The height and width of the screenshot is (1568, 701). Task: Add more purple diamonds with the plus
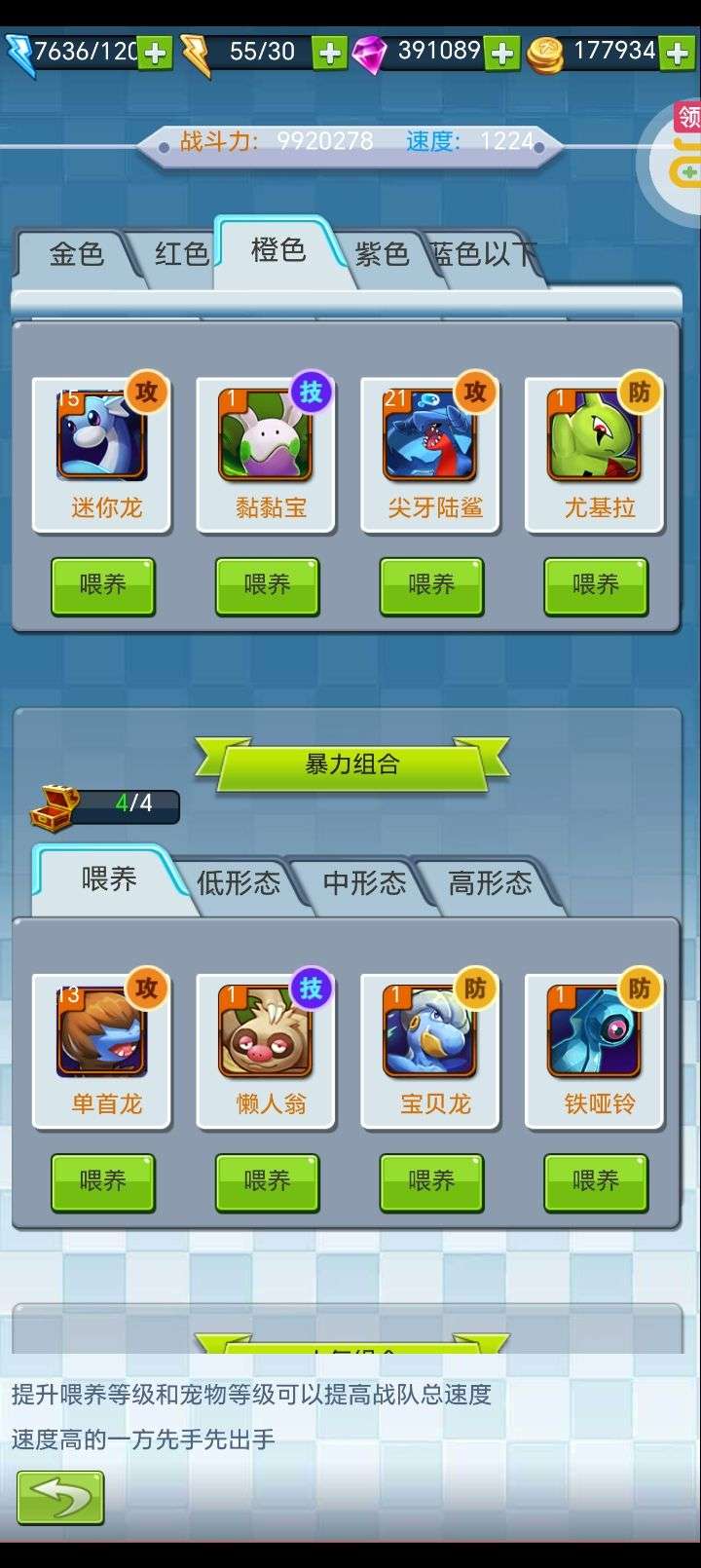[502, 54]
